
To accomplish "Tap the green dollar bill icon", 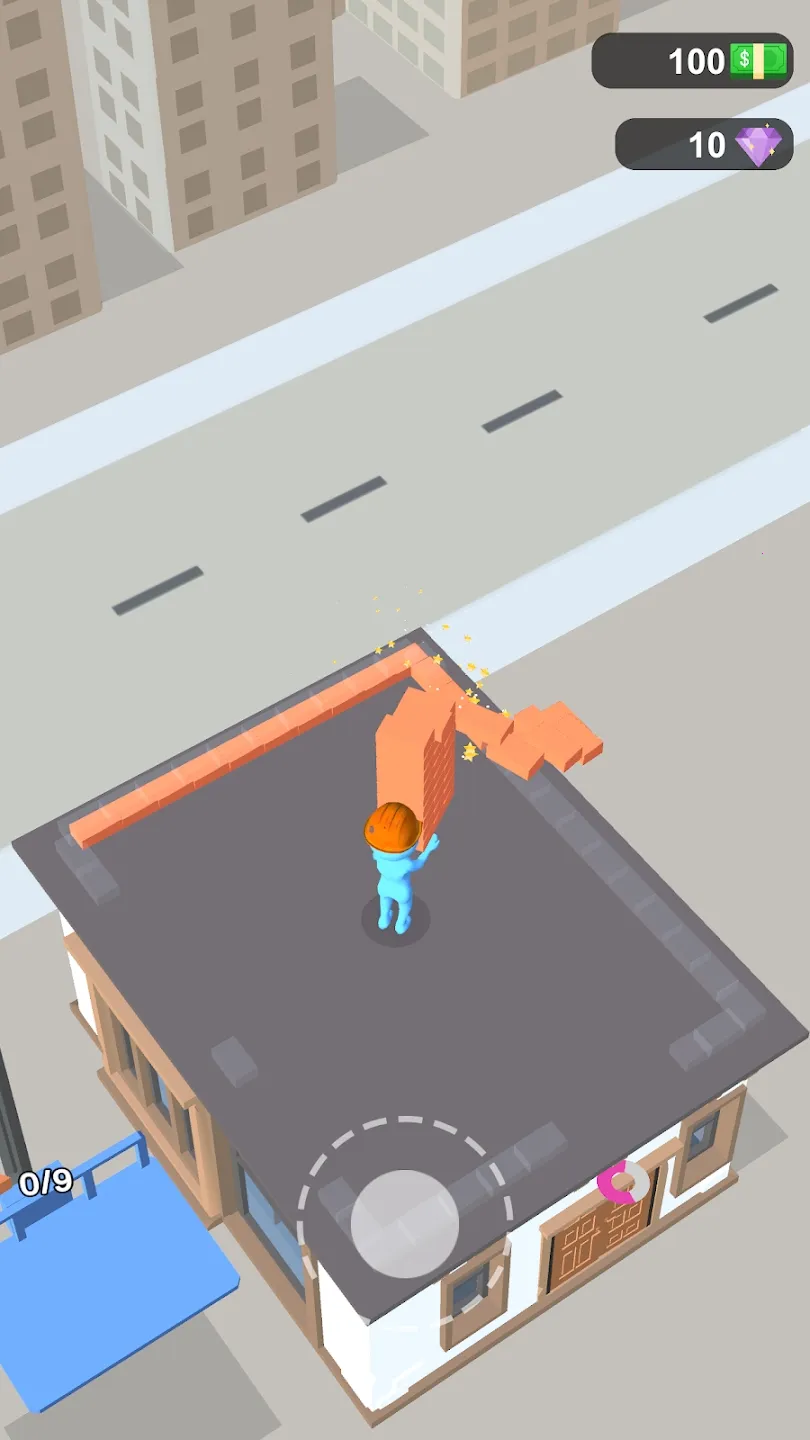I will point(756,61).
